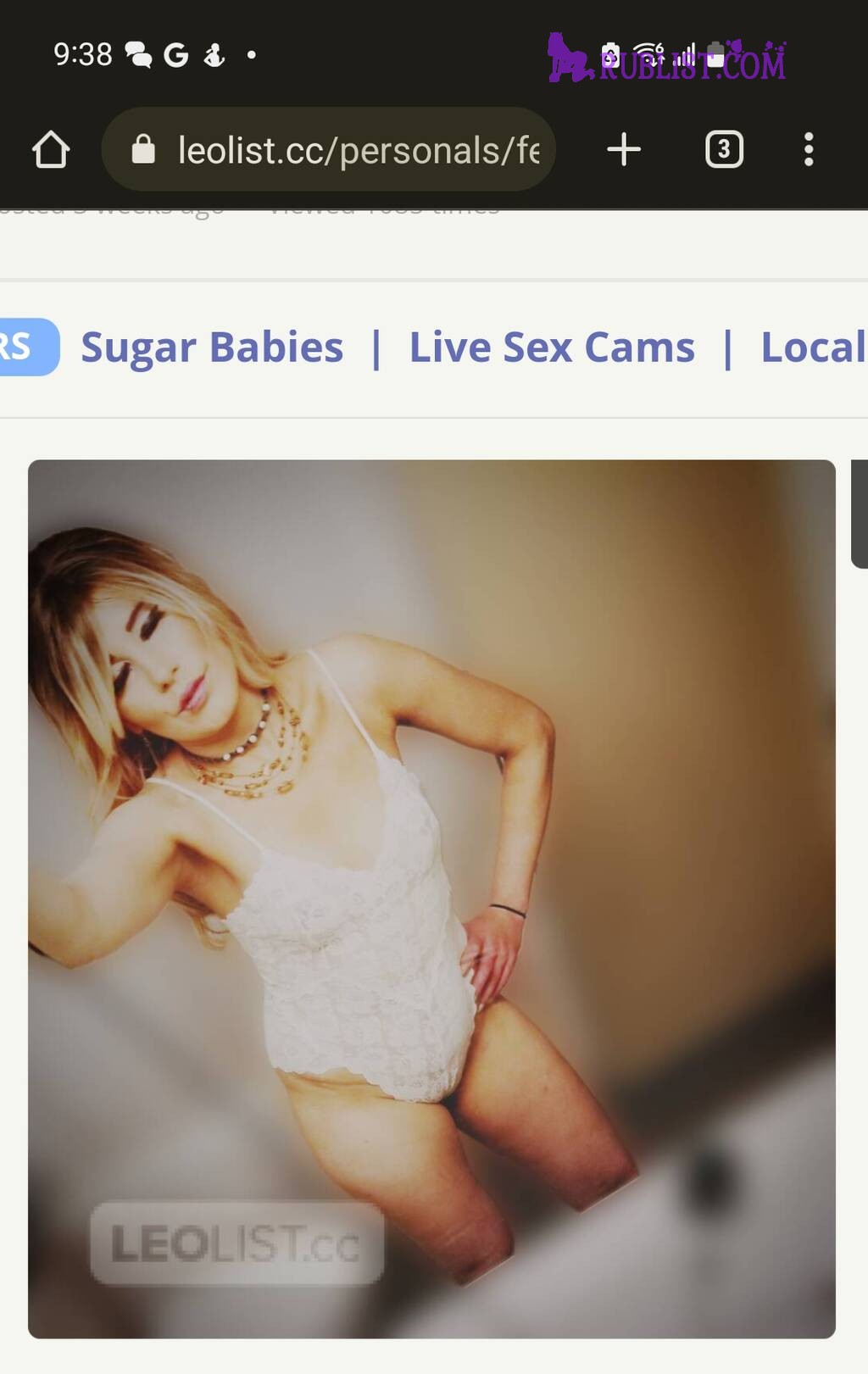Open the tab switcher showing 3 tabs

(724, 150)
